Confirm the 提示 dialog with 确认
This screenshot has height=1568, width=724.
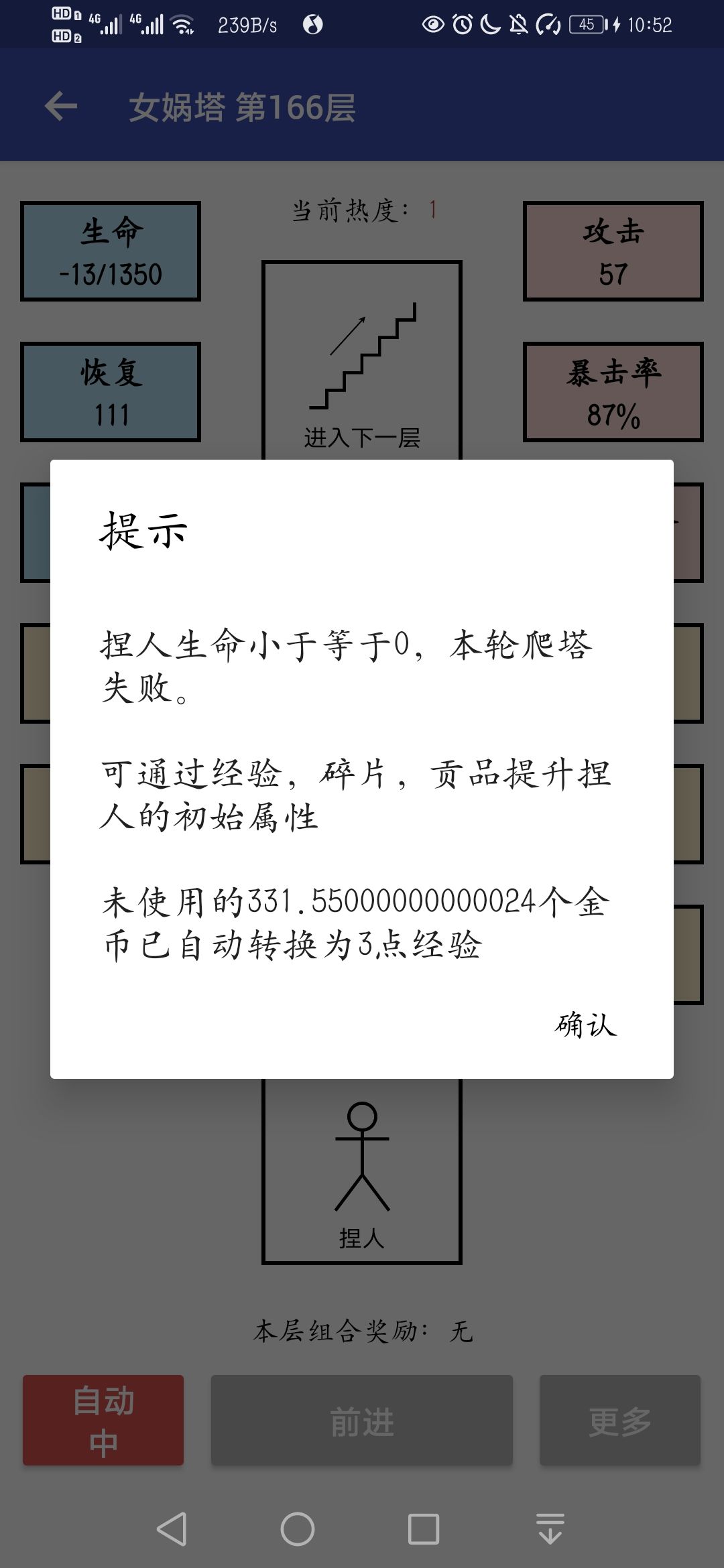[x=586, y=1025]
